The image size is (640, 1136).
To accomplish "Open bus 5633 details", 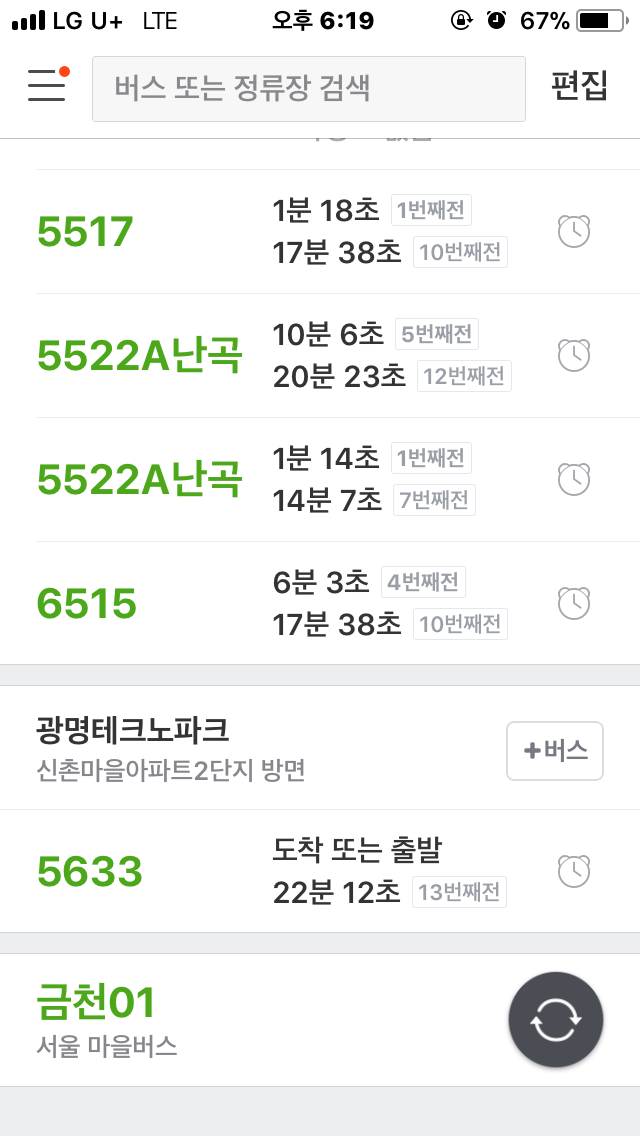I will click(x=90, y=871).
